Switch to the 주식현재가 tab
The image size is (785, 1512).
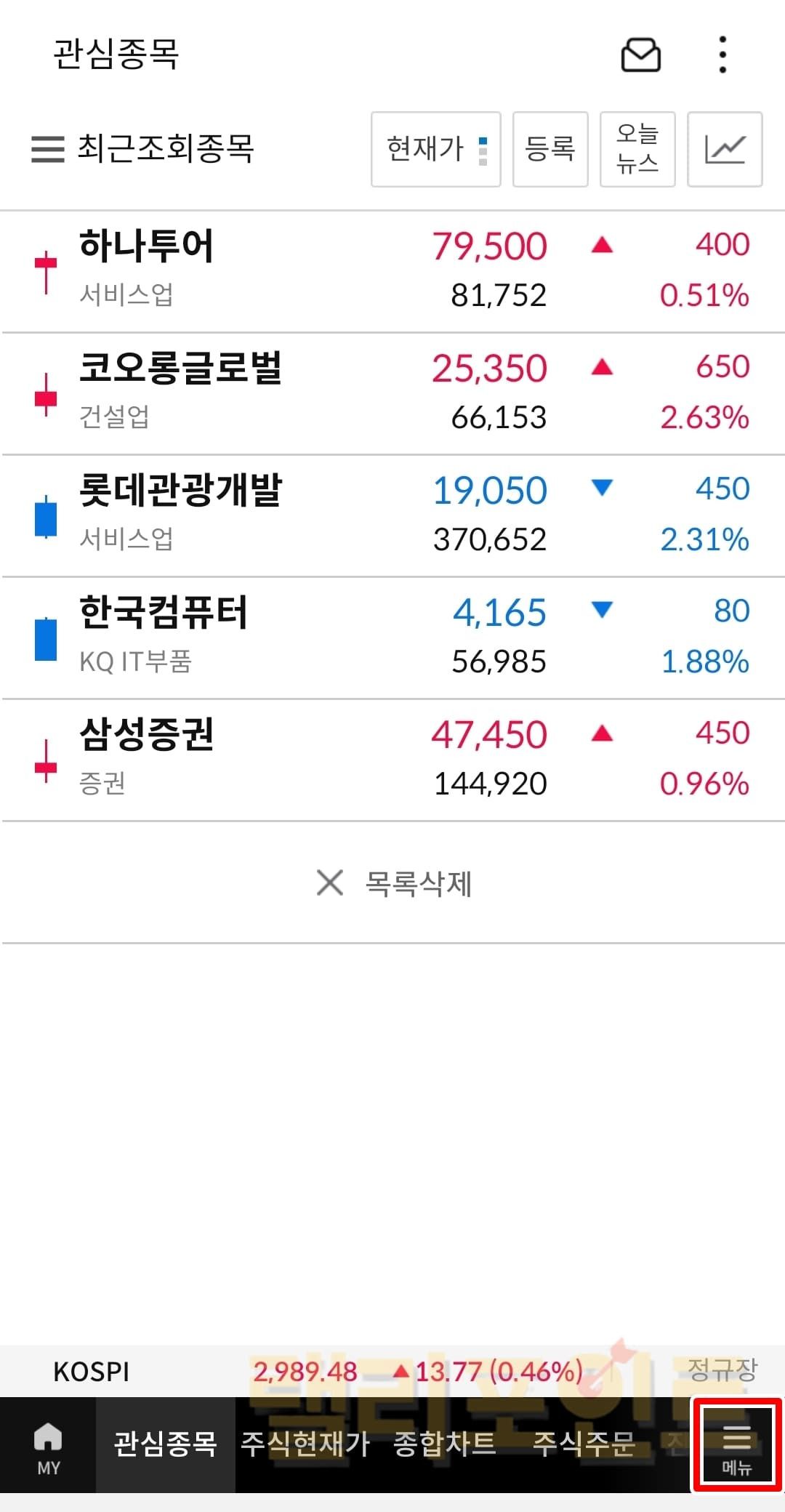coord(305,1444)
